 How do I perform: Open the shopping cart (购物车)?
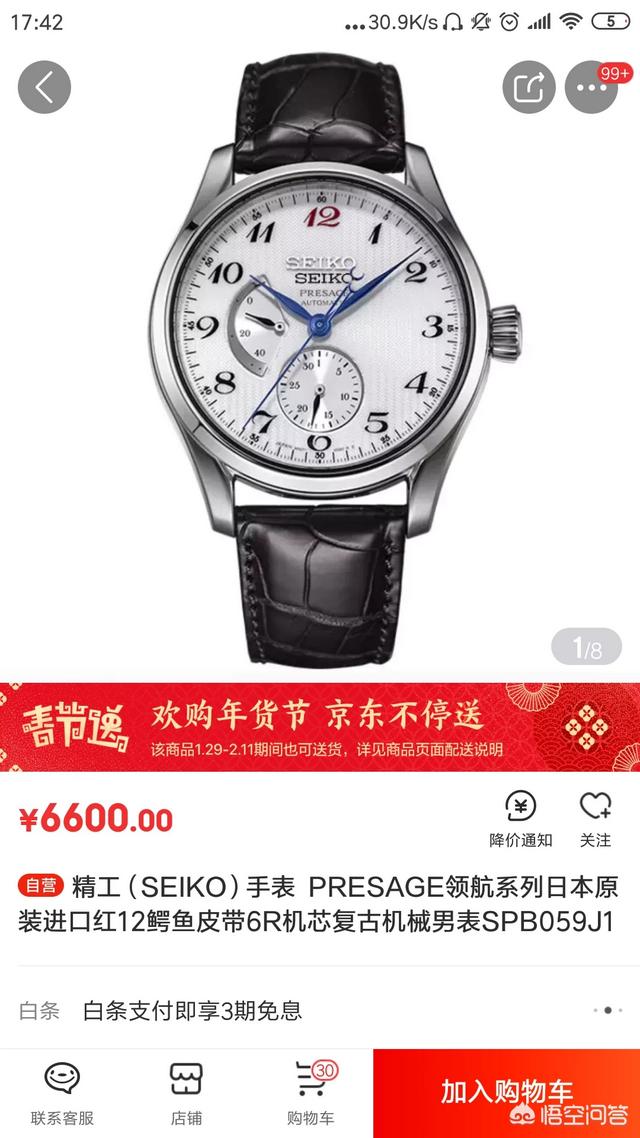[x=310, y=1093]
